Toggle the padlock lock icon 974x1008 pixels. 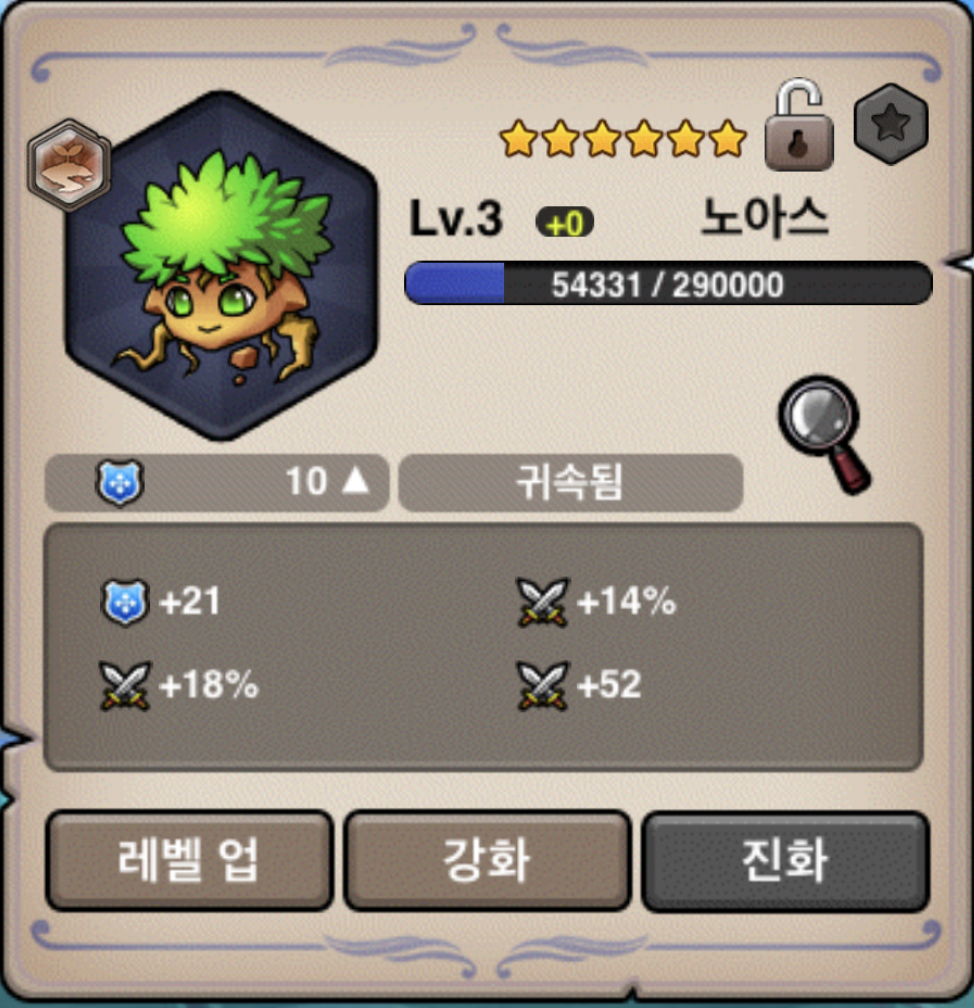pyautogui.click(x=799, y=129)
